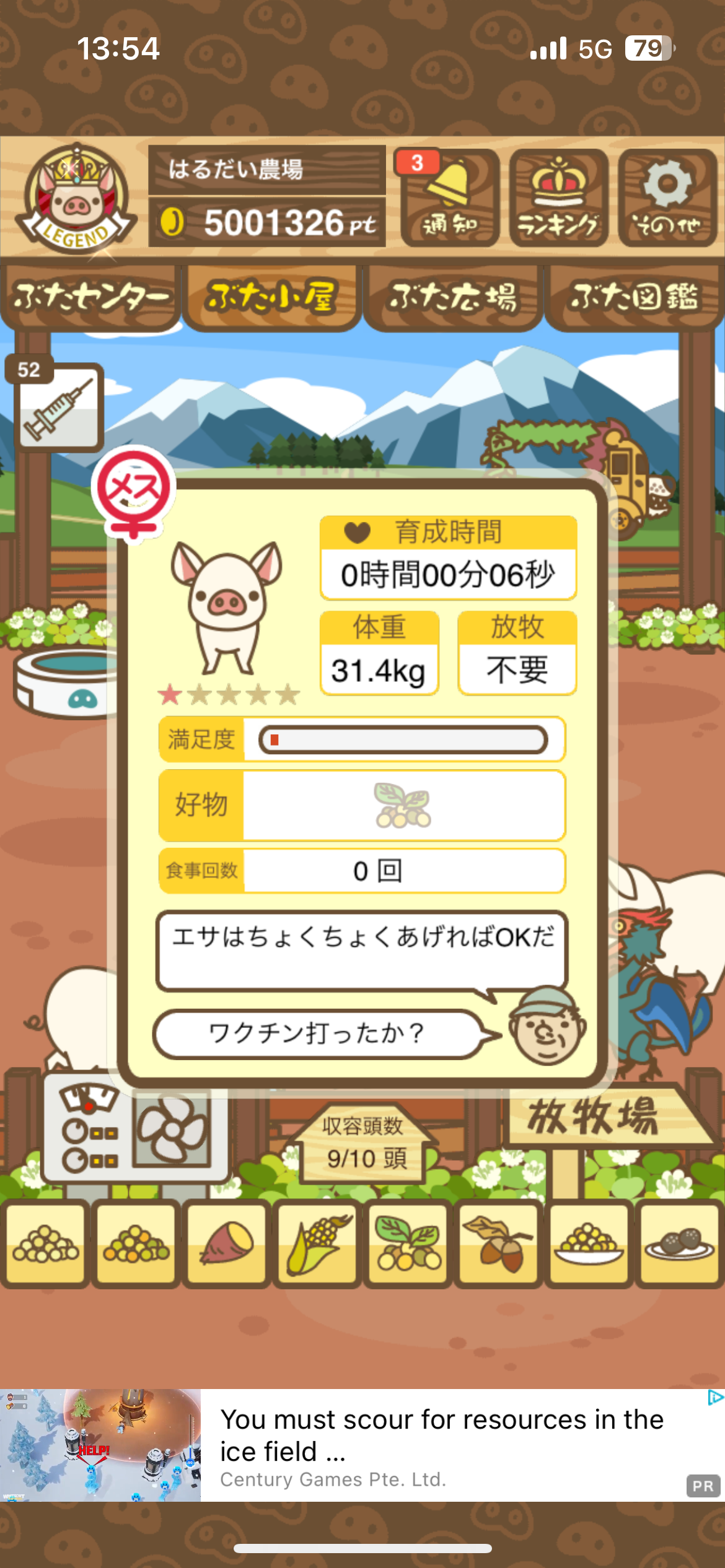This screenshot has height=1568, width=725.
Task: Open the ランキング rankings
Action: [558, 198]
